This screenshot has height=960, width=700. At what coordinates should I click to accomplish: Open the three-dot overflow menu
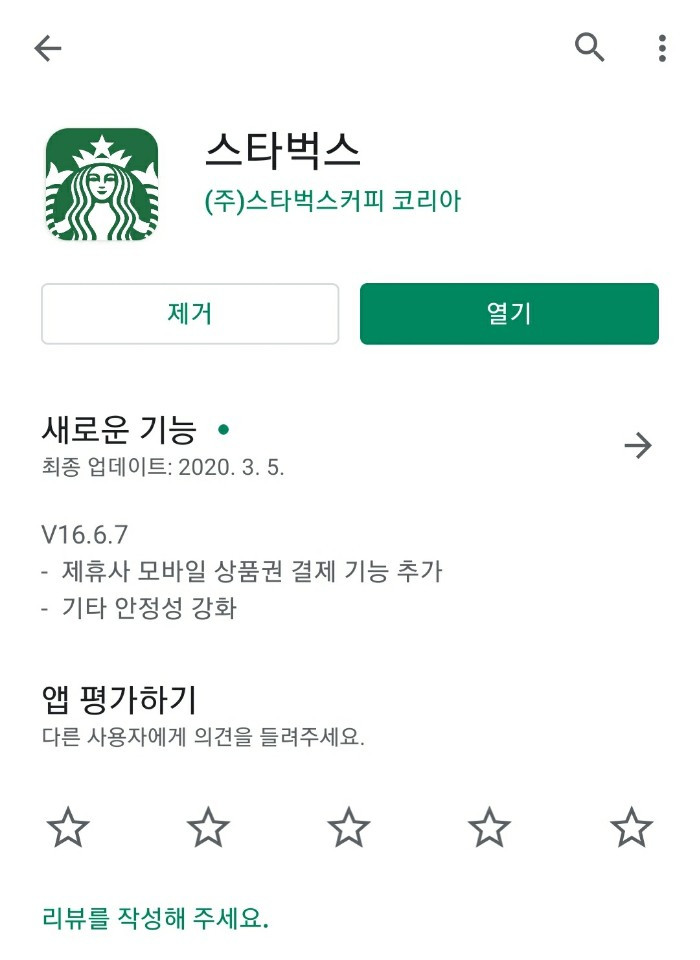click(662, 48)
